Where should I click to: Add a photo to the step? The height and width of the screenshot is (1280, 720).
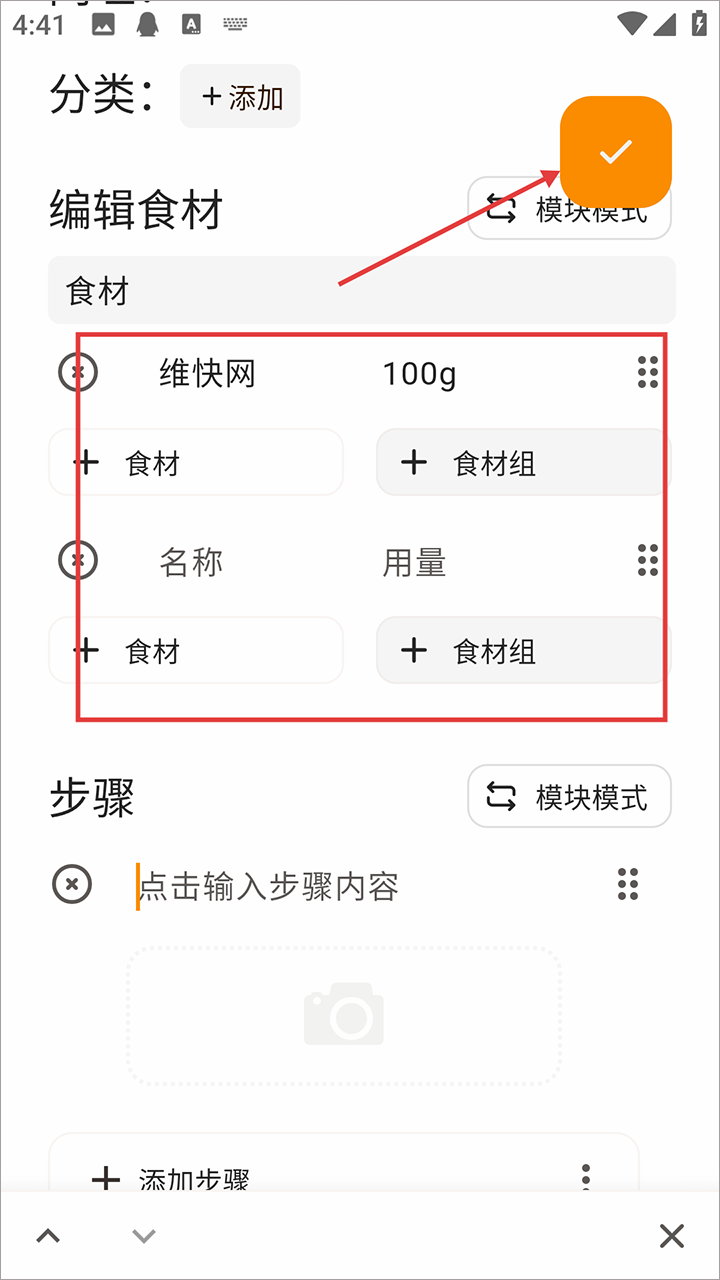click(x=344, y=1016)
